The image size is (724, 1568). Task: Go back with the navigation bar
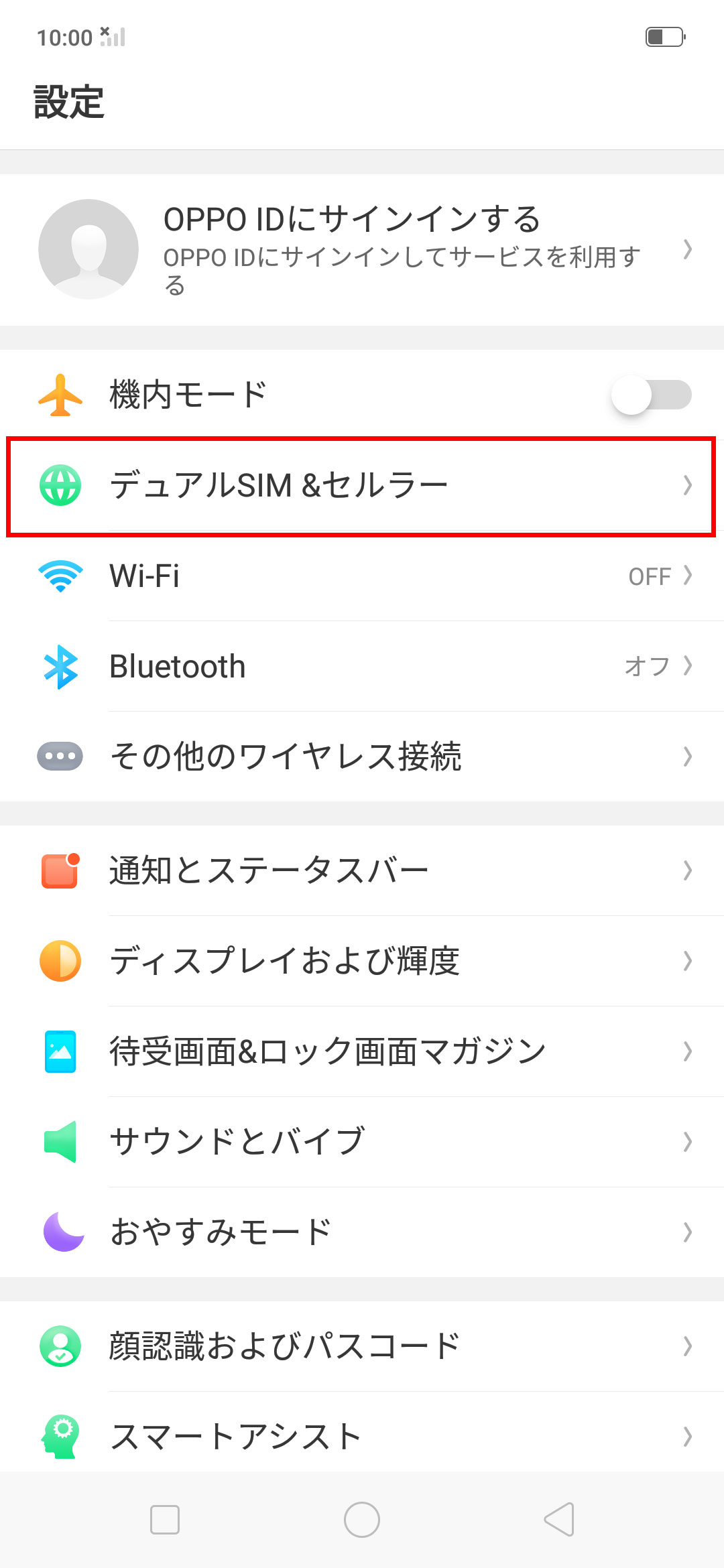tap(559, 1519)
